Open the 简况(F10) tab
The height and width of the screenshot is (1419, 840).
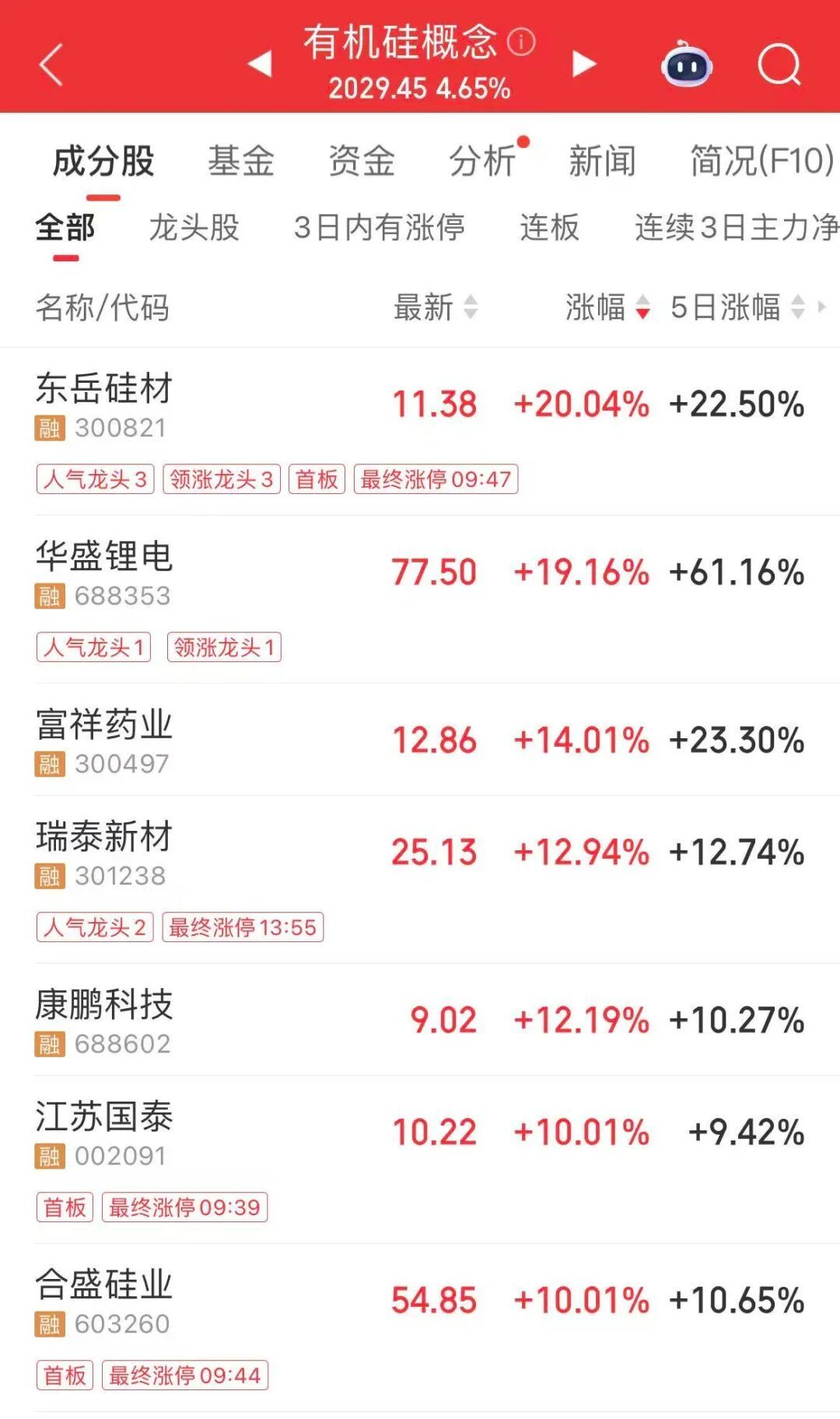pyautogui.click(x=761, y=161)
